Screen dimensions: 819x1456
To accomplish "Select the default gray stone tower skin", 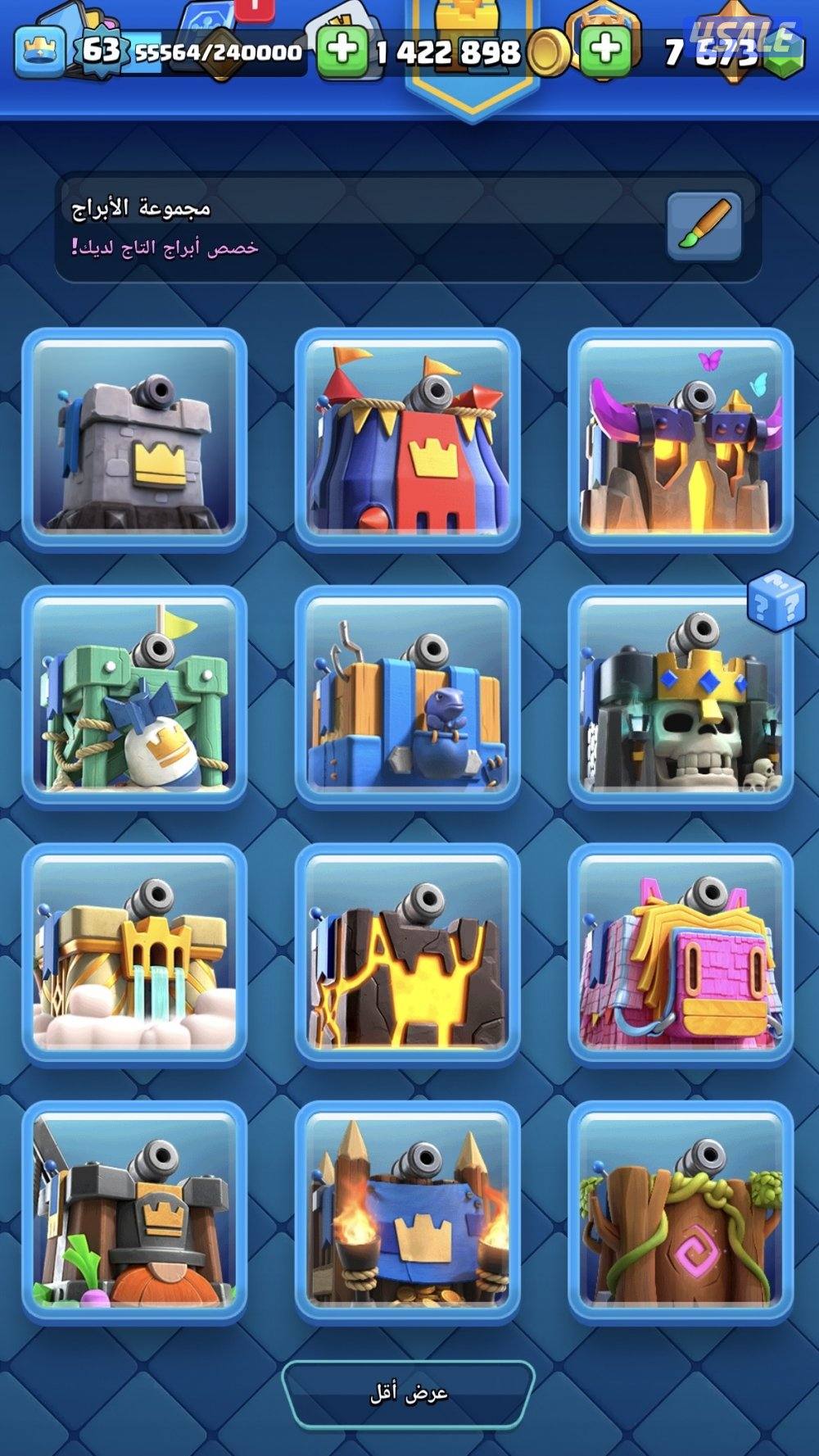I will coord(134,439).
